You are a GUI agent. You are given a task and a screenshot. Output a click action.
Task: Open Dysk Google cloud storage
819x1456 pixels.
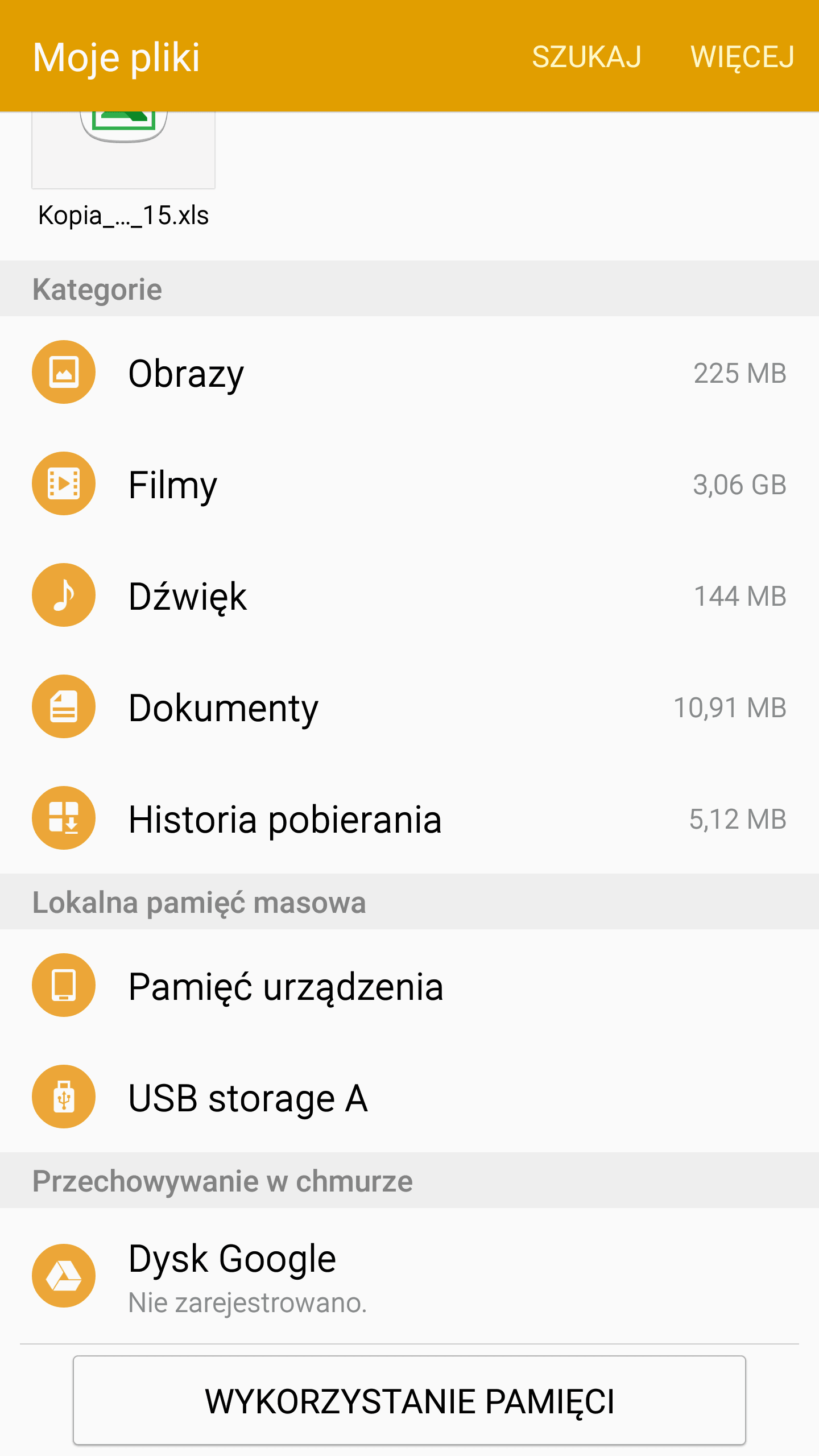(x=409, y=1276)
